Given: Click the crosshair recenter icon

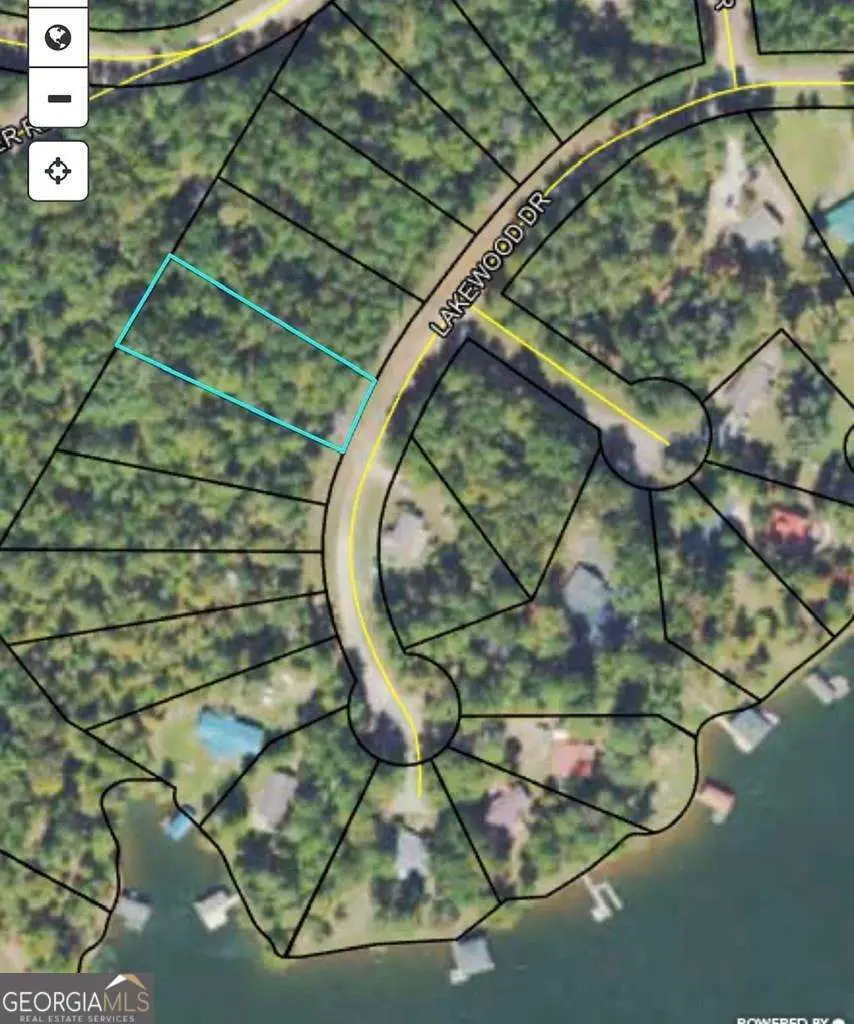Looking at the screenshot, I should pos(57,169).
